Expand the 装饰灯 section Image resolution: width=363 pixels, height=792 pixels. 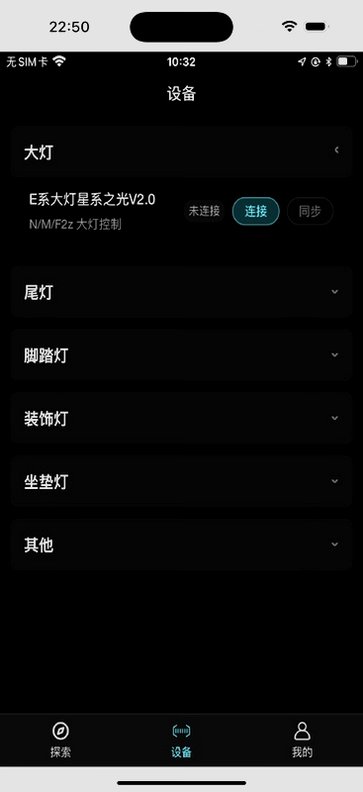[181, 418]
